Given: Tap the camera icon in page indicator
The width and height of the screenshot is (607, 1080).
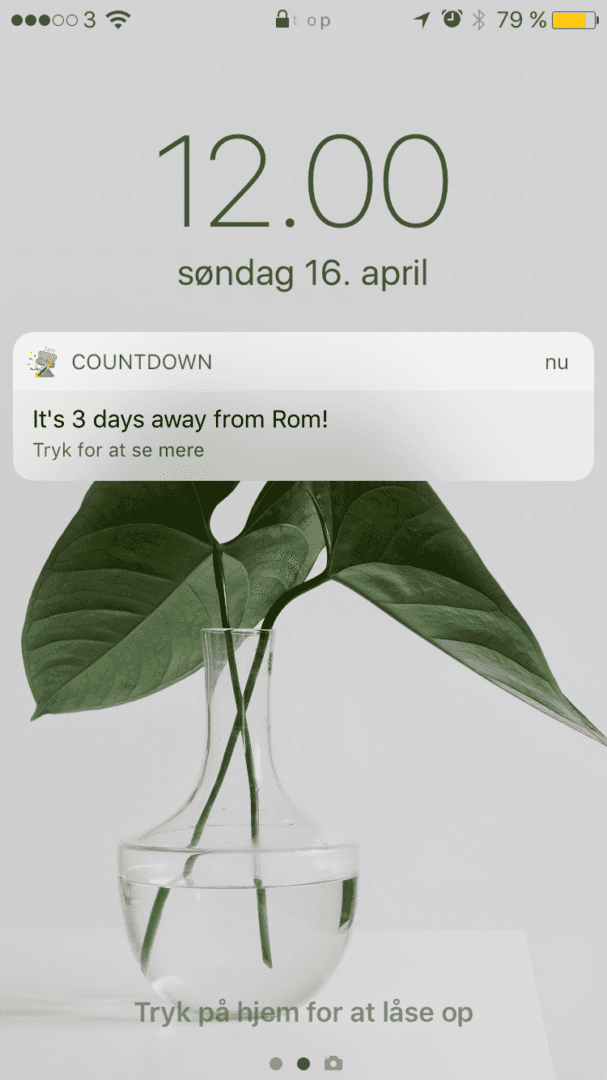Looking at the screenshot, I should pyautogui.click(x=333, y=1063).
